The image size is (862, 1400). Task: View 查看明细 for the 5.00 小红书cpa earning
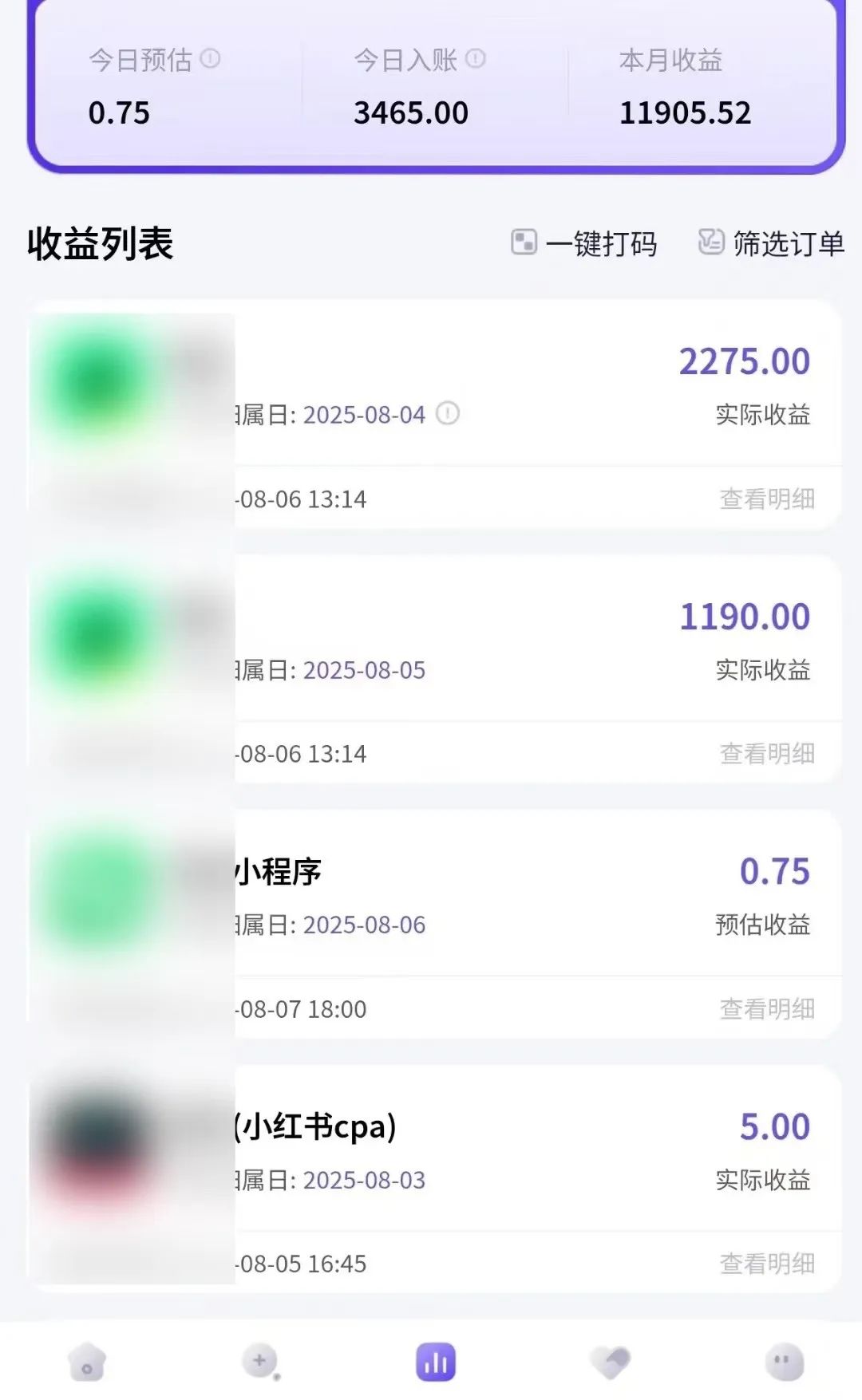point(767,1263)
